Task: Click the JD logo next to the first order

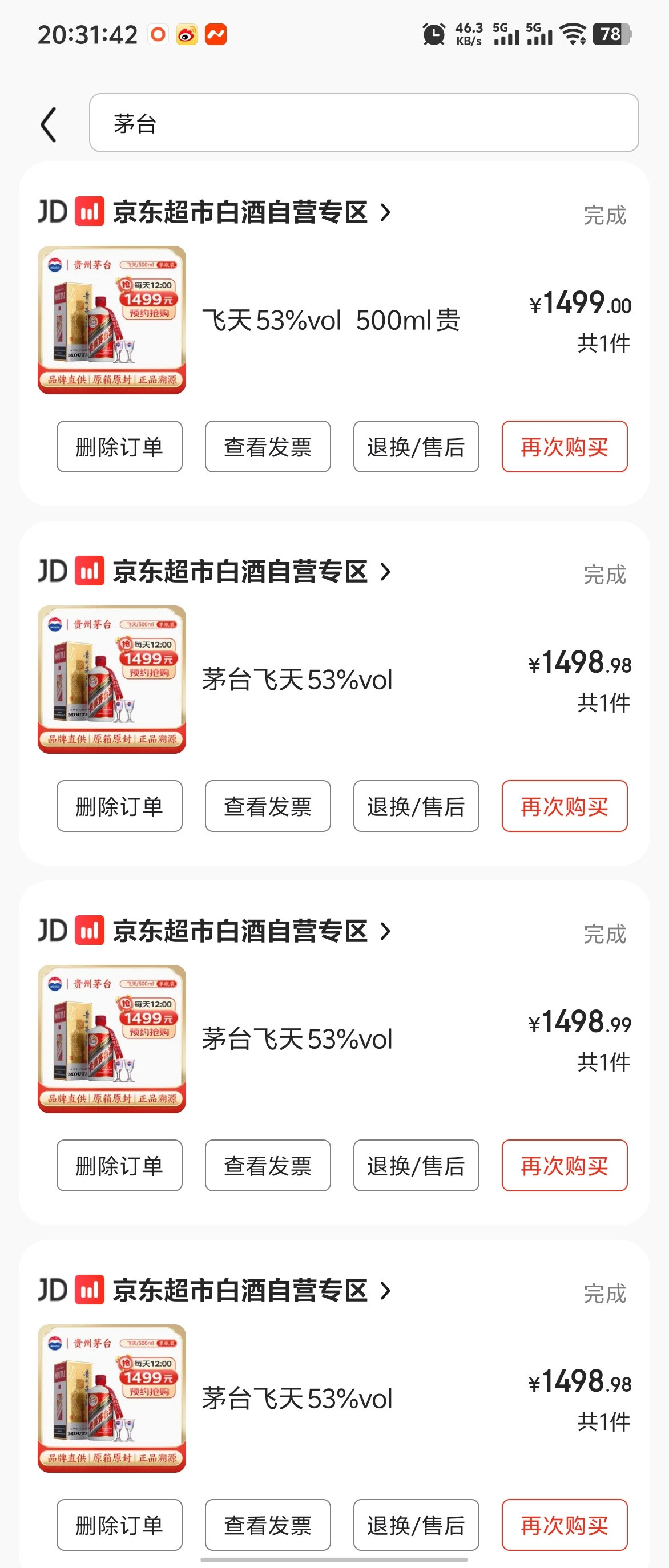Action: pos(54,212)
